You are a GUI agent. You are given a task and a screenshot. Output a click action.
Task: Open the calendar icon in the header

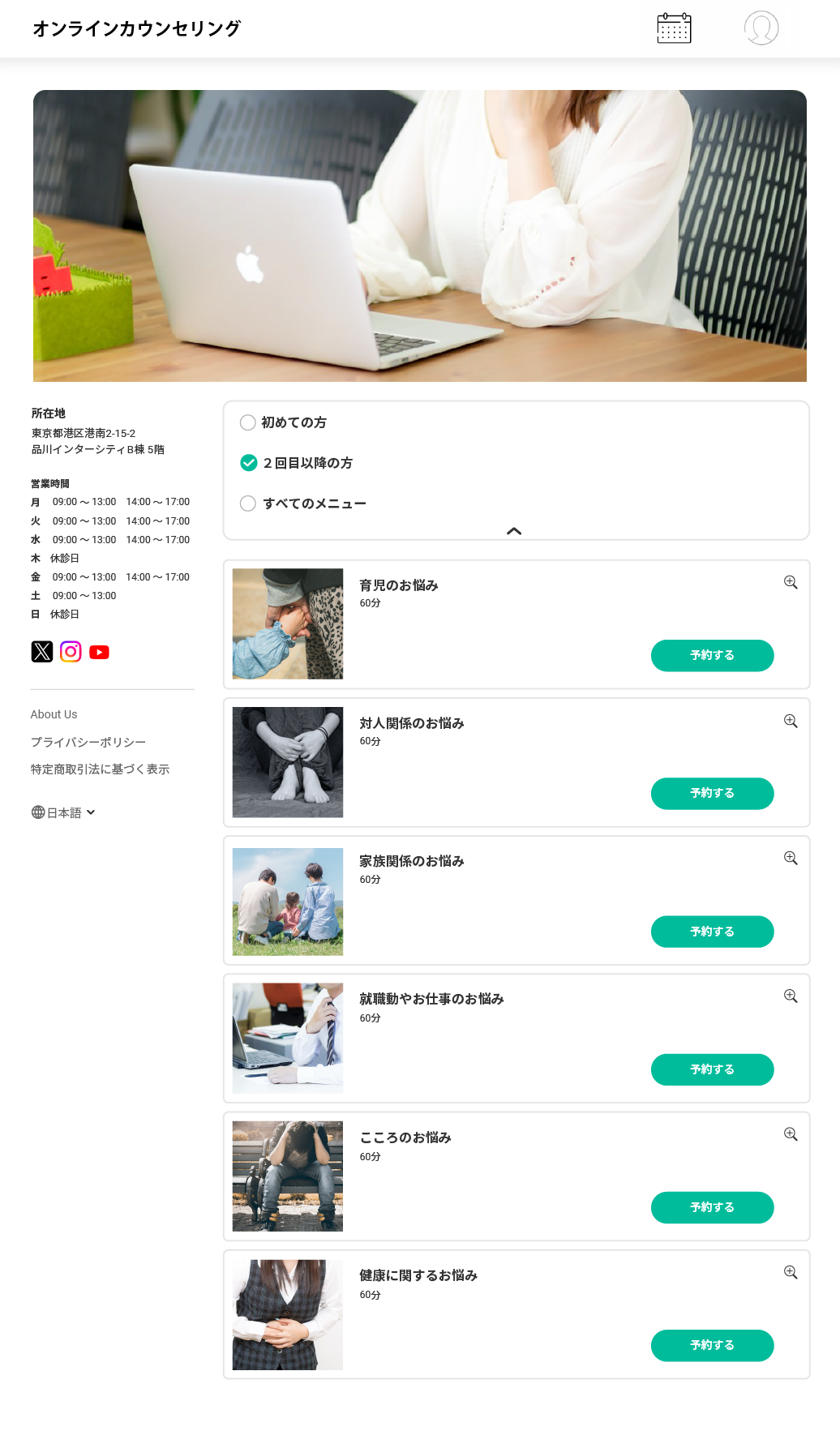pos(674,28)
